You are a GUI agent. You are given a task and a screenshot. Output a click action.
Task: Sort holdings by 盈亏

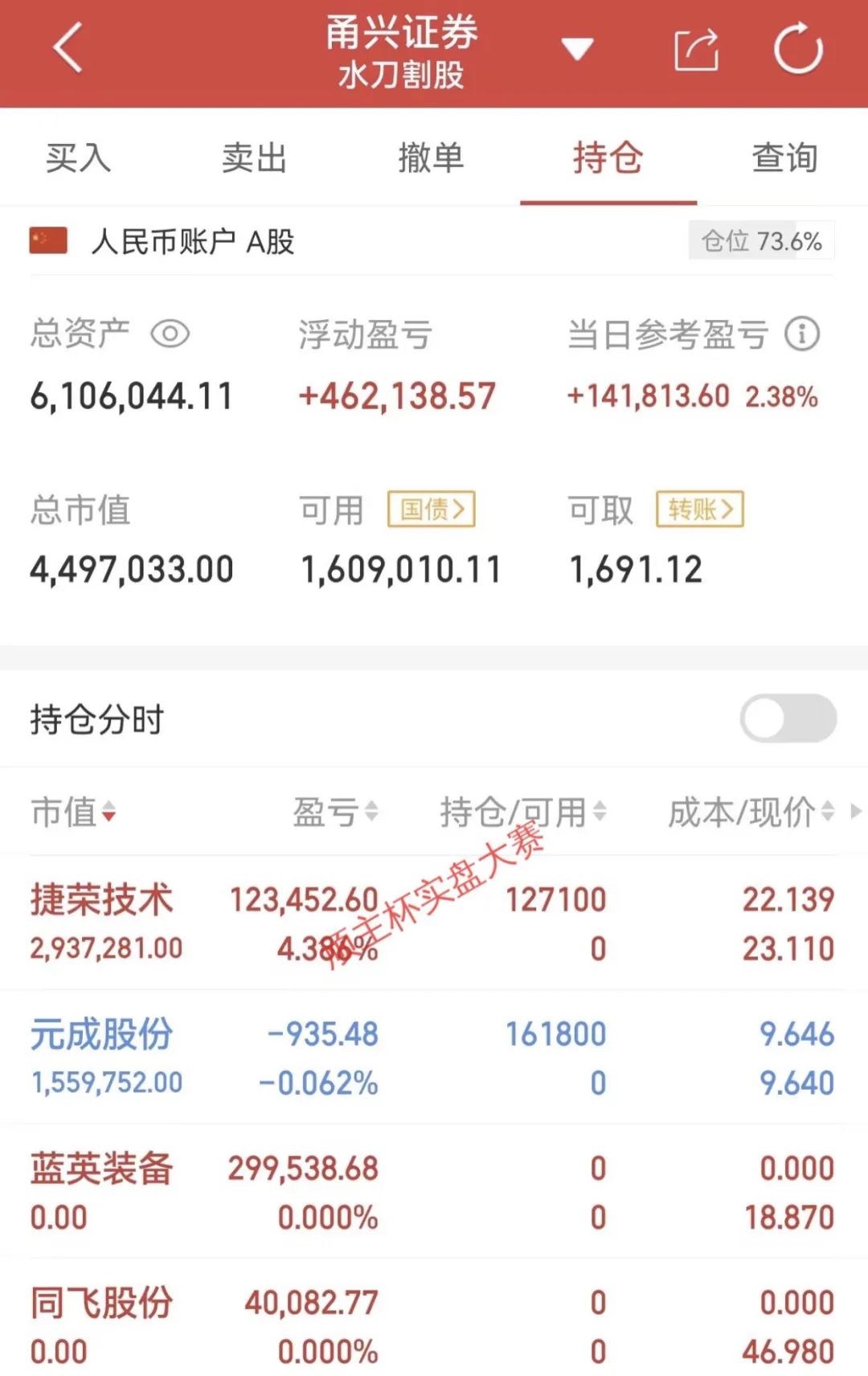click(335, 812)
